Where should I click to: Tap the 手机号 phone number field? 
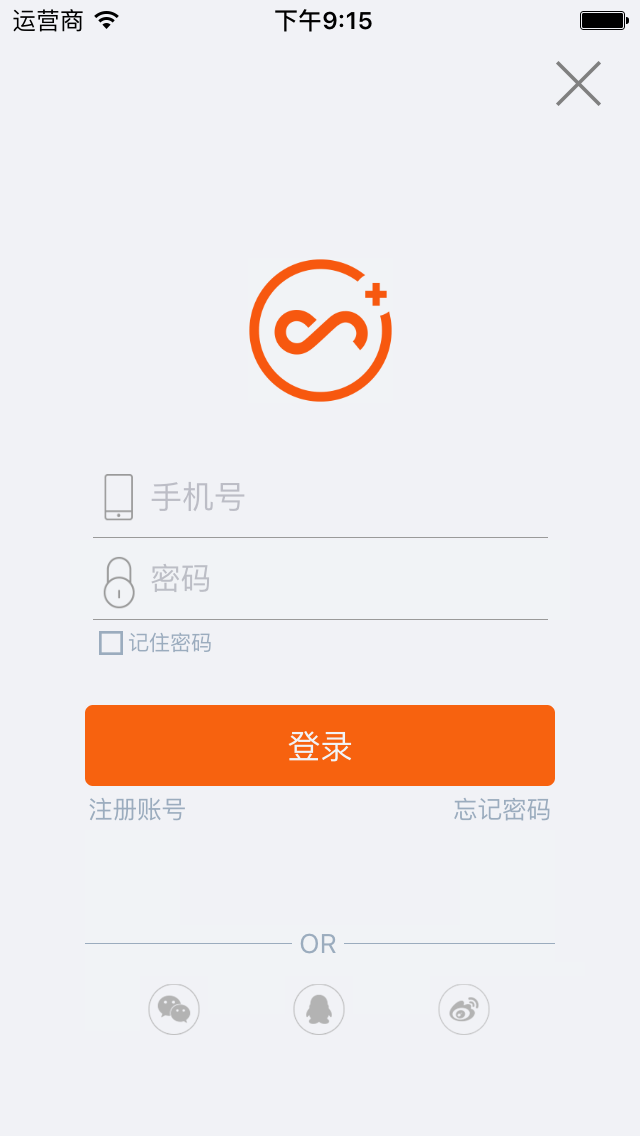pos(340,497)
